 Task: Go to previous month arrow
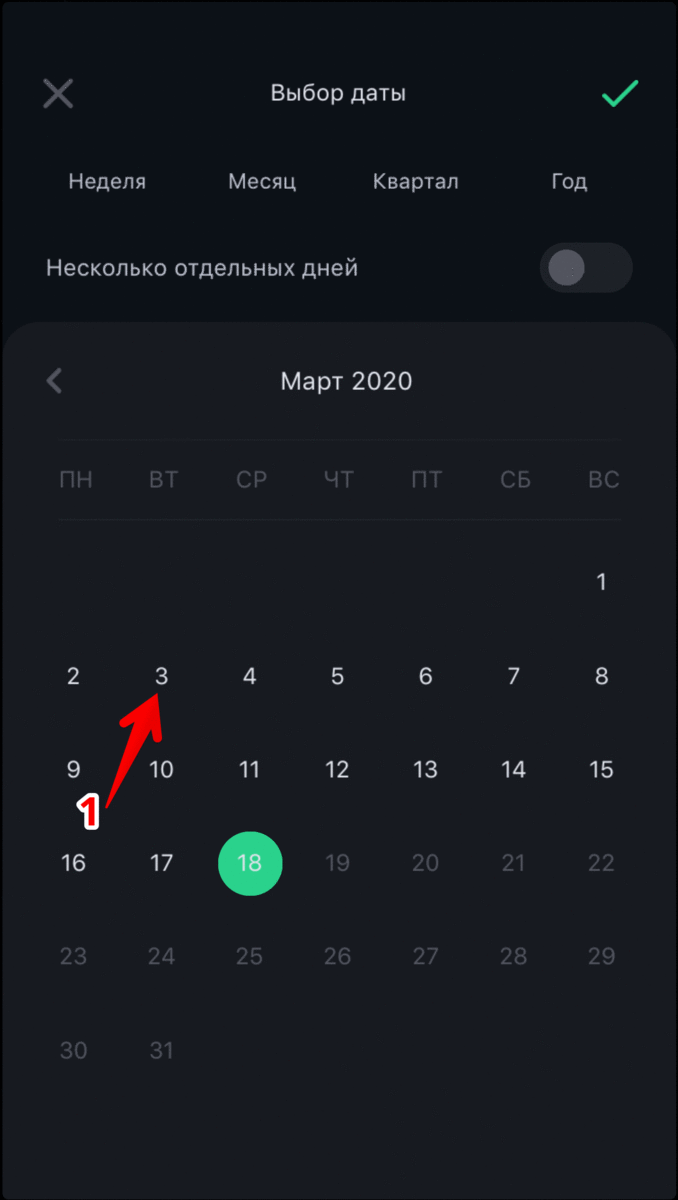click(55, 380)
